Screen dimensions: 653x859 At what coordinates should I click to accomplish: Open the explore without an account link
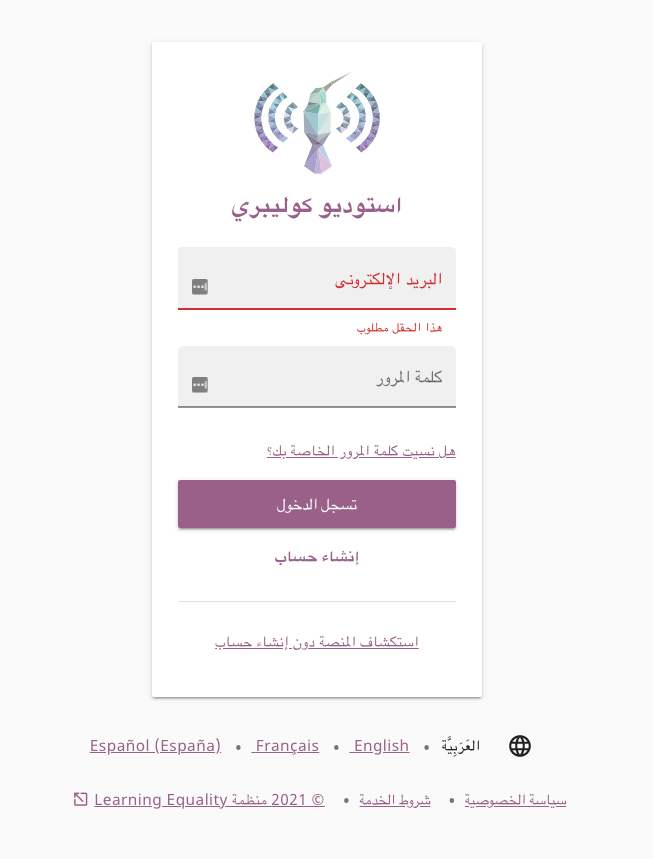[x=317, y=642]
